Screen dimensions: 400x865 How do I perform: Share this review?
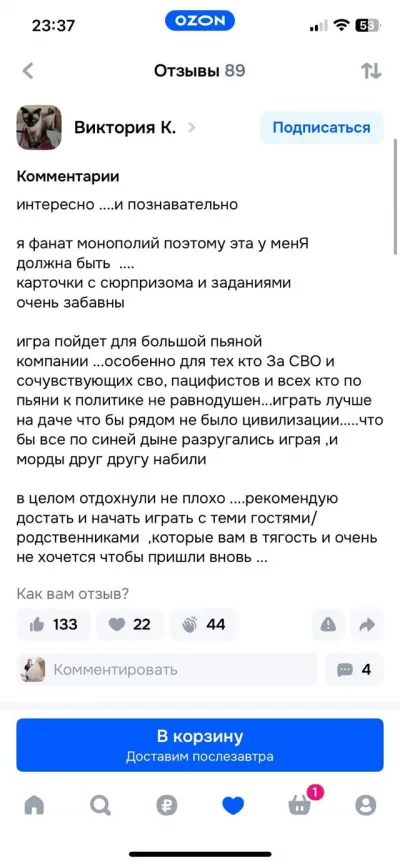367,624
